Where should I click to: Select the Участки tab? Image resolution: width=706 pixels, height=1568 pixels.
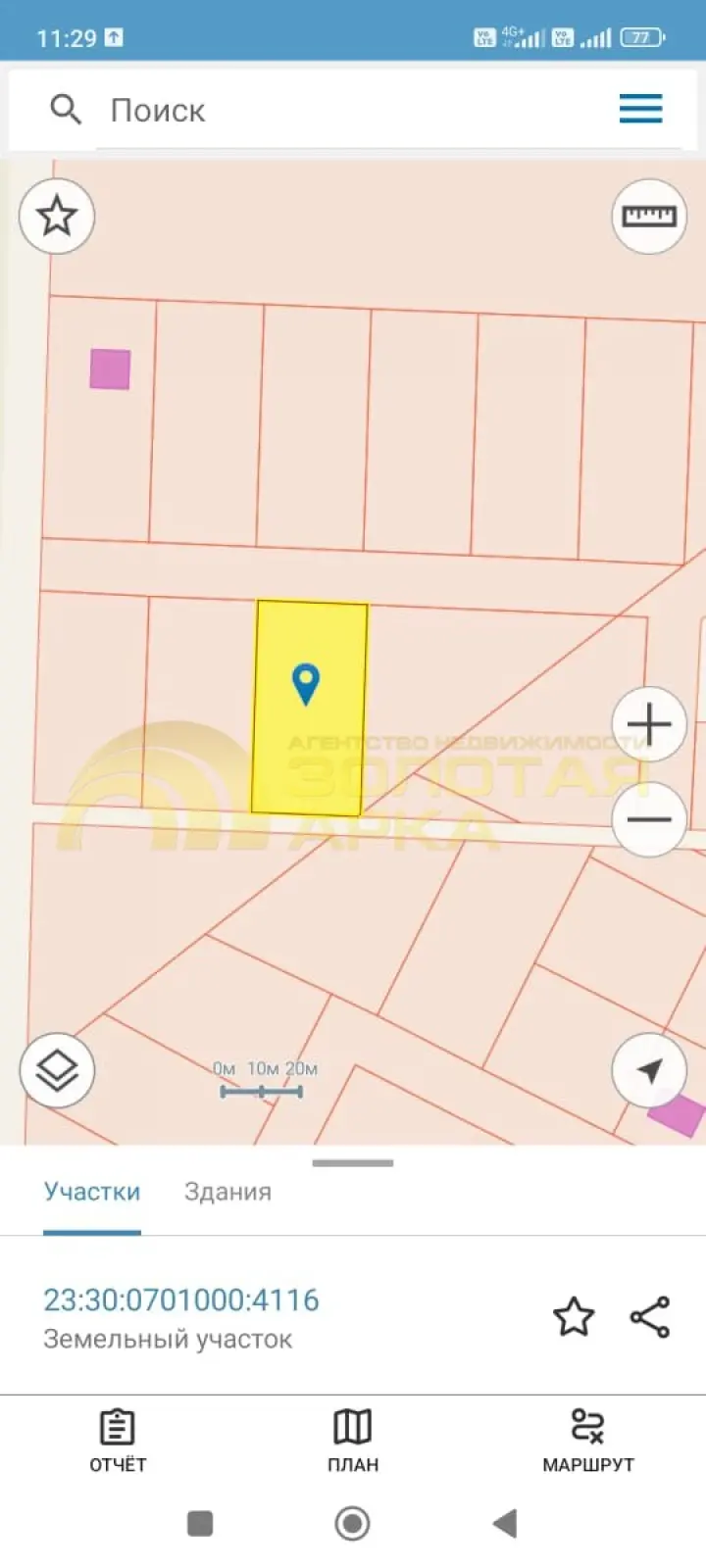[x=92, y=1192]
